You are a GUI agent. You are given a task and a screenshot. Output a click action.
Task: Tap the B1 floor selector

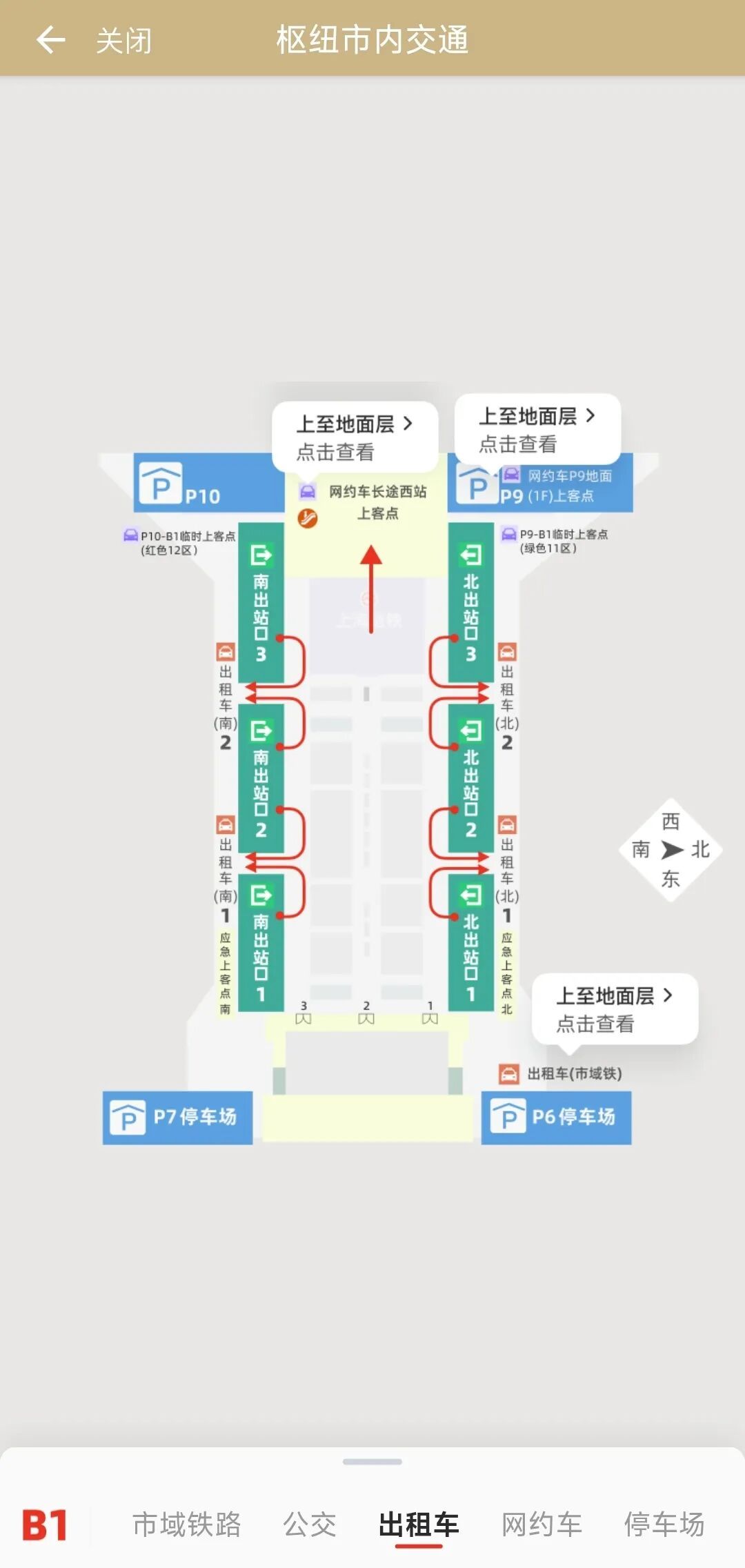coord(45,1525)
